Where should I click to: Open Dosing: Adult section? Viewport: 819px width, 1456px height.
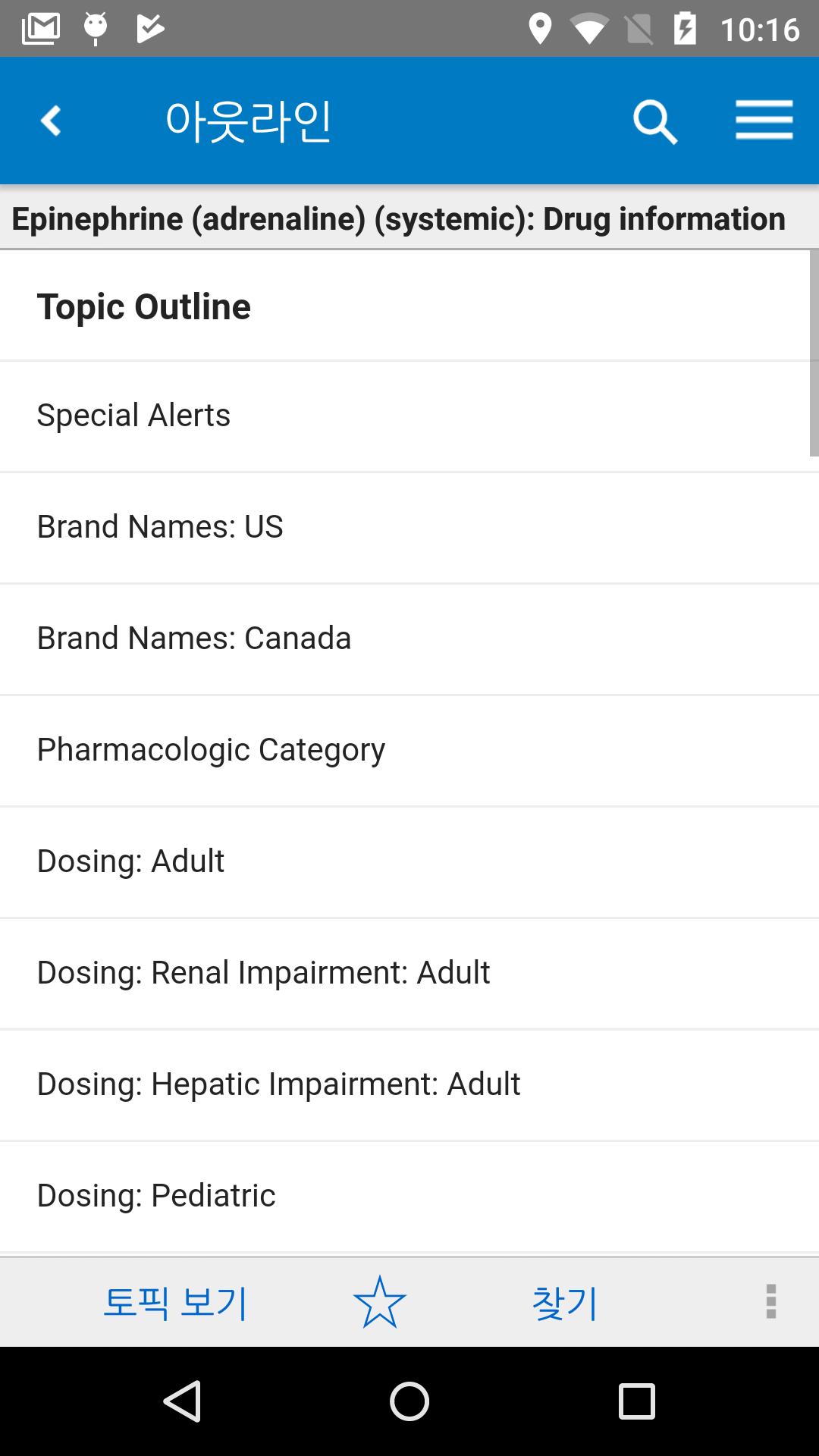[x=409, y=862]
